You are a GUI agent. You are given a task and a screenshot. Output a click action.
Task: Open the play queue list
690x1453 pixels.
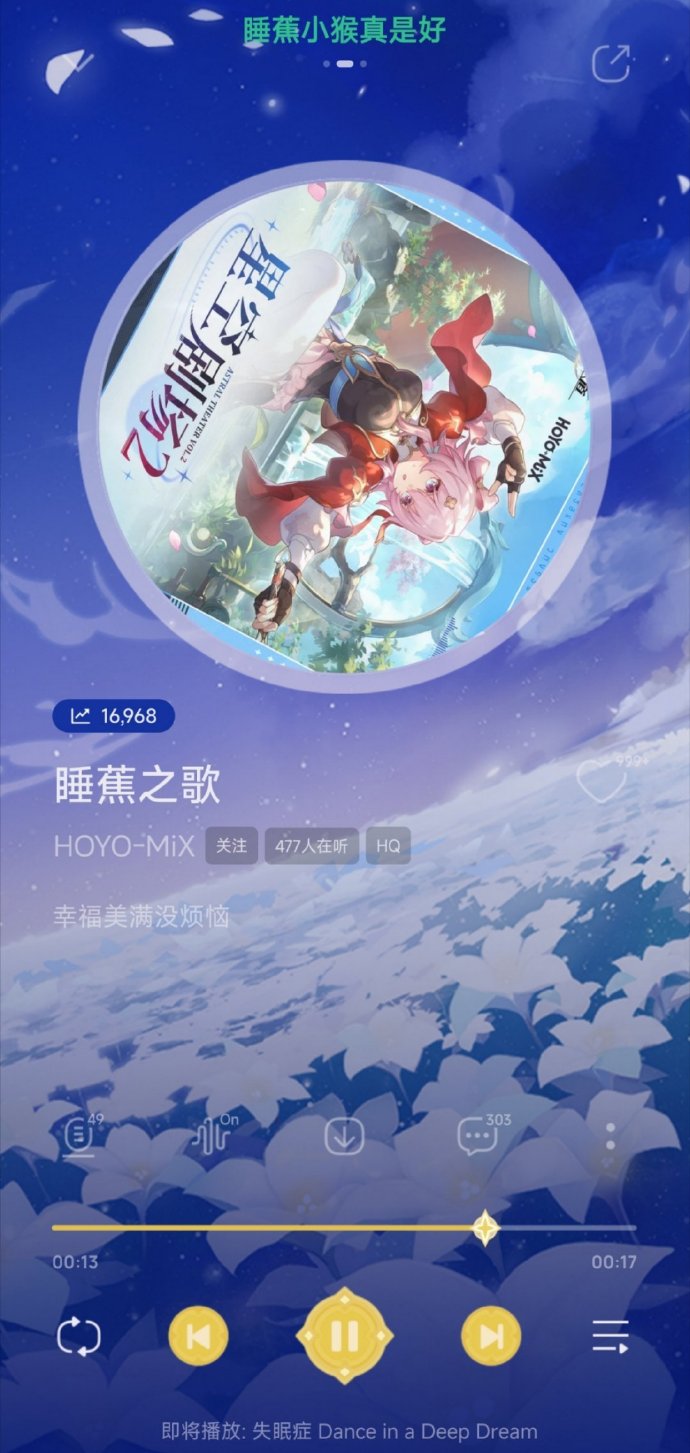coord(610,1336)
